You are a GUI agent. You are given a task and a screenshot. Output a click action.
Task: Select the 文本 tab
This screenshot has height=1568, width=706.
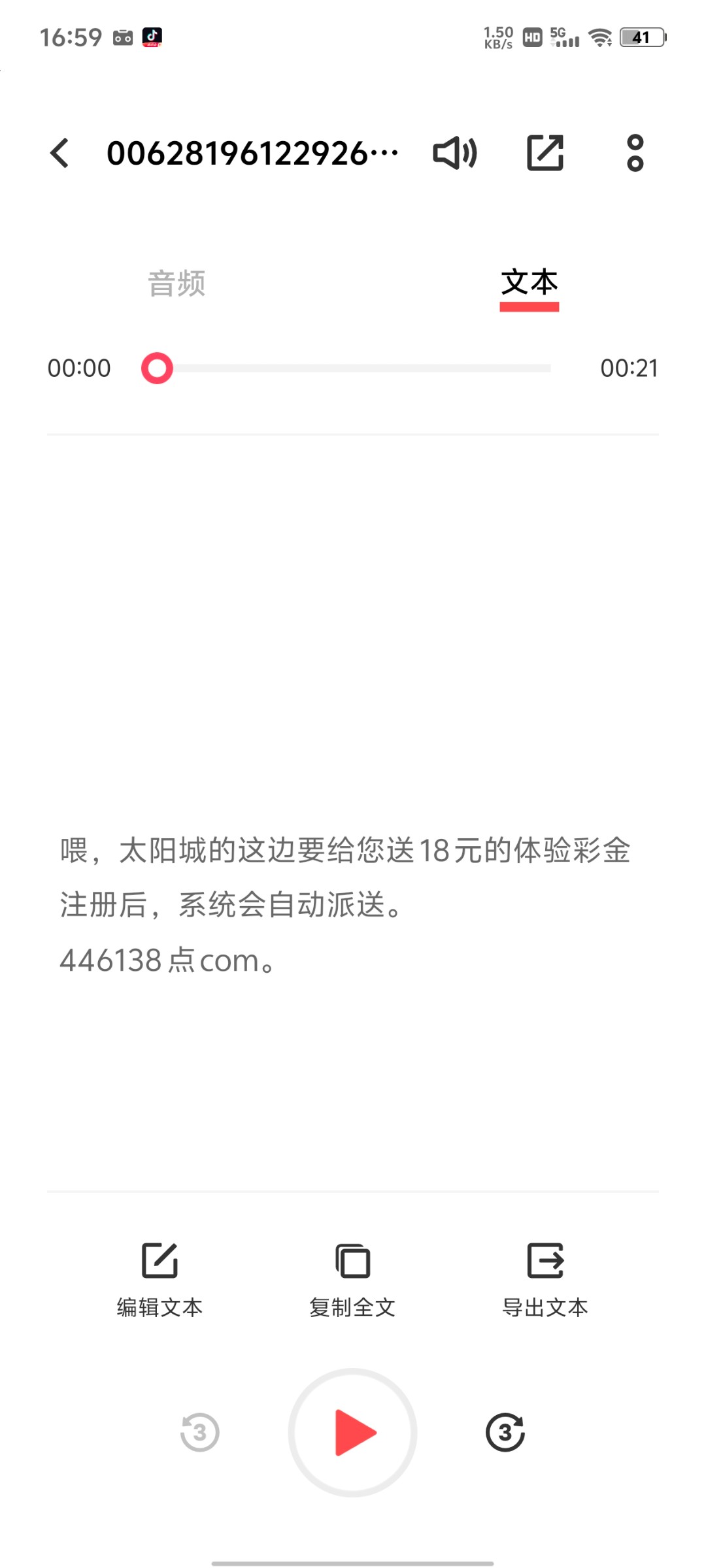click(x=529, y=284)
